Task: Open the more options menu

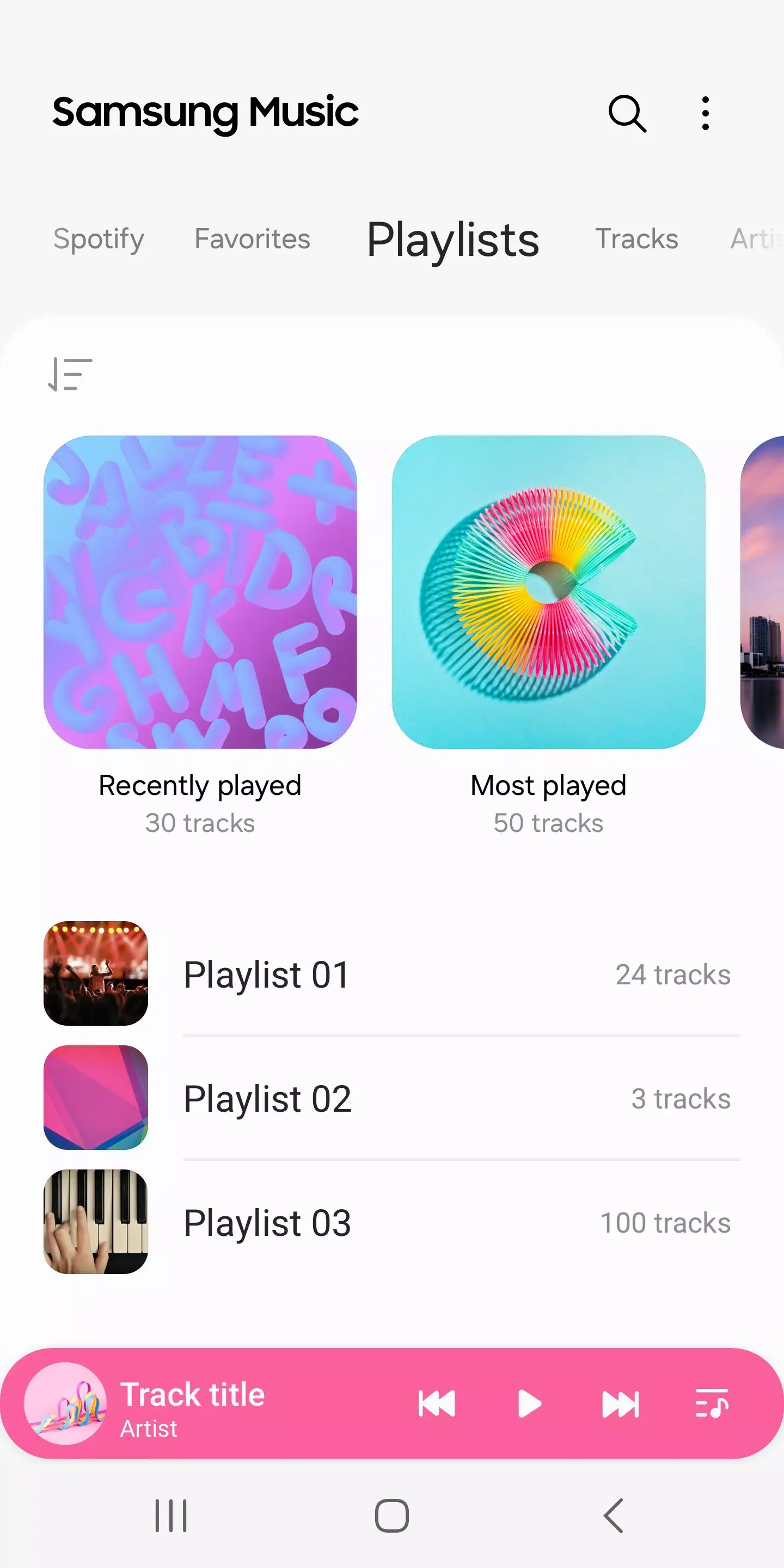Action: click(x=705, y=113)
